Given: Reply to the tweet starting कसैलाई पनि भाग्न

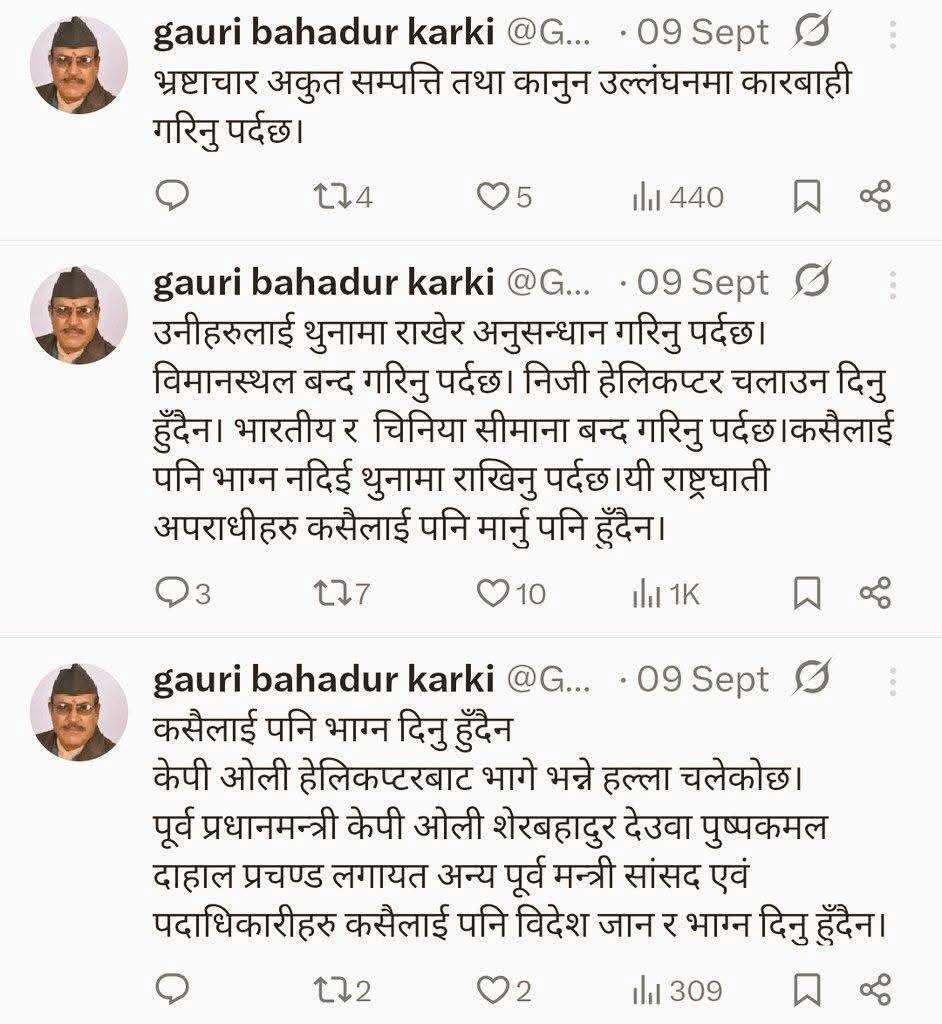Looking at the screenshot, I should (x=173, y=990).
